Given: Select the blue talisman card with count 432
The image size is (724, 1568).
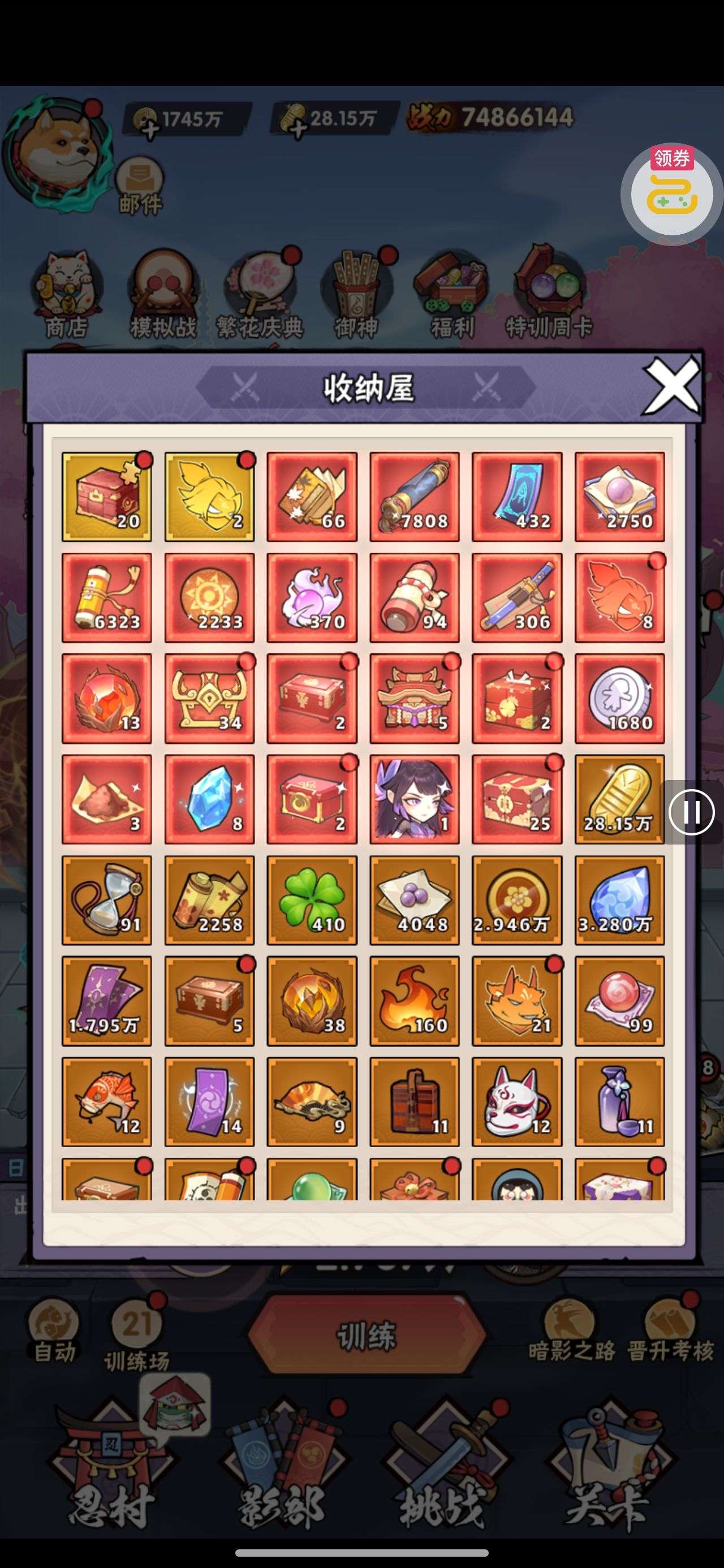Looking at the screenshot, I should click(517, 496).
